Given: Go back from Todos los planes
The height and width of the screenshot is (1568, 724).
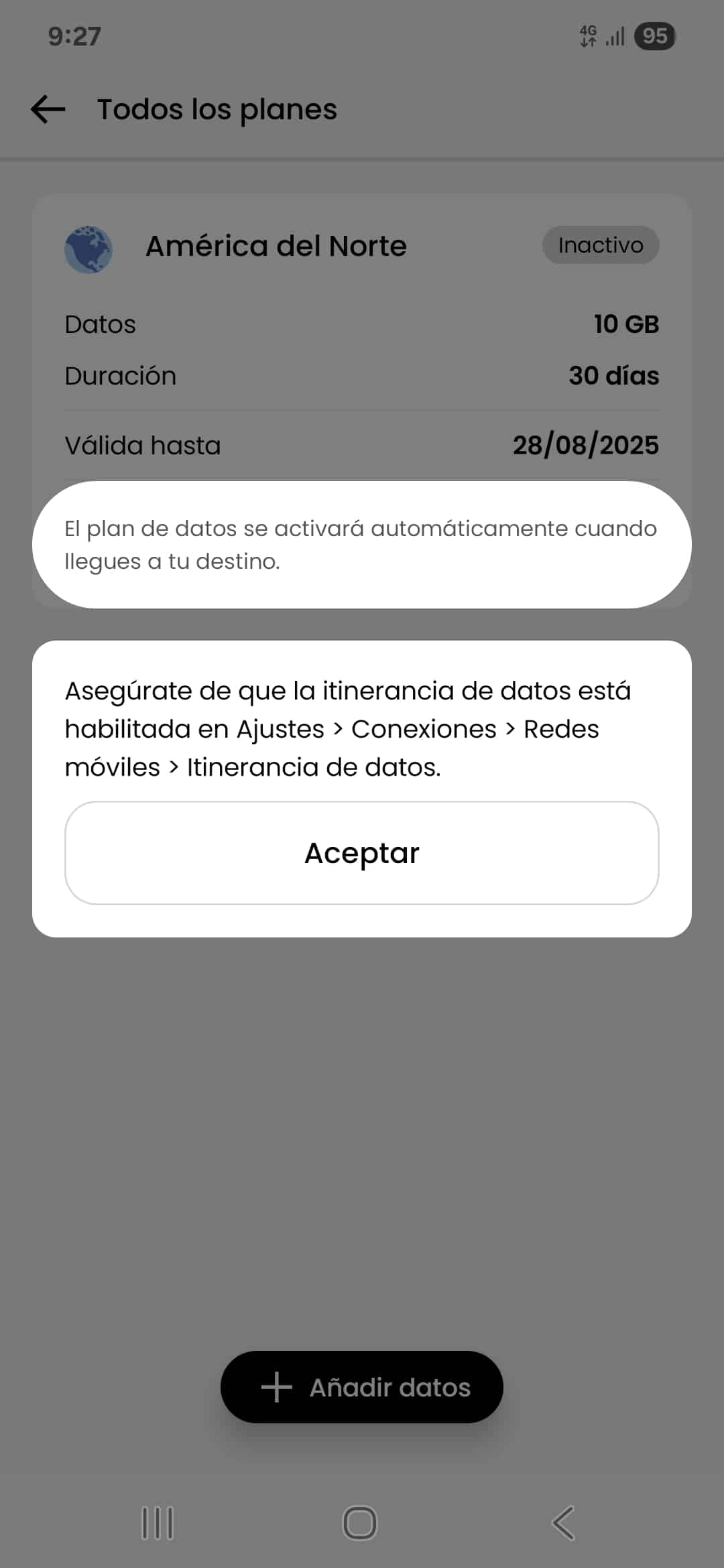Looking at the screenshot, I should (48, 109).
